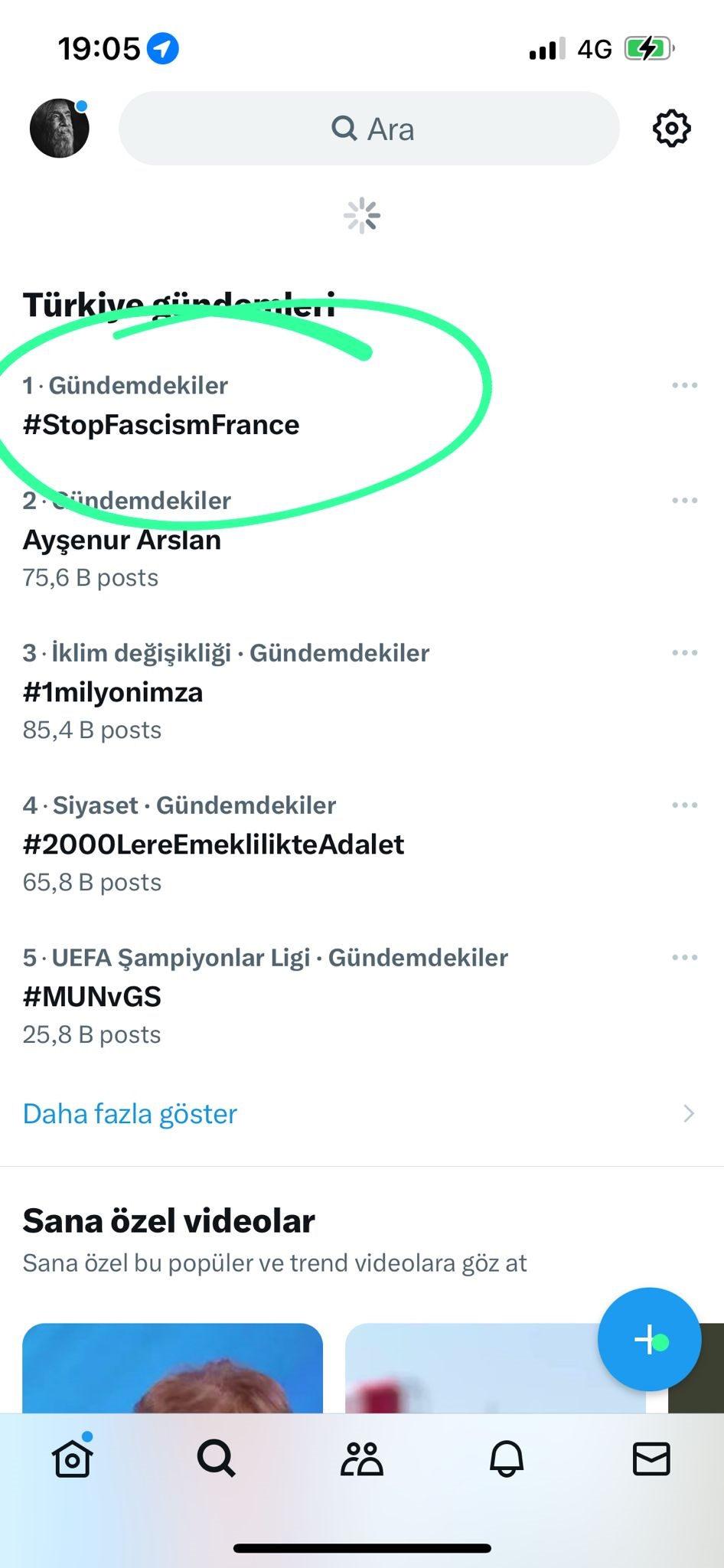Open the messages envelope tab

click(x=651, y=1459)
